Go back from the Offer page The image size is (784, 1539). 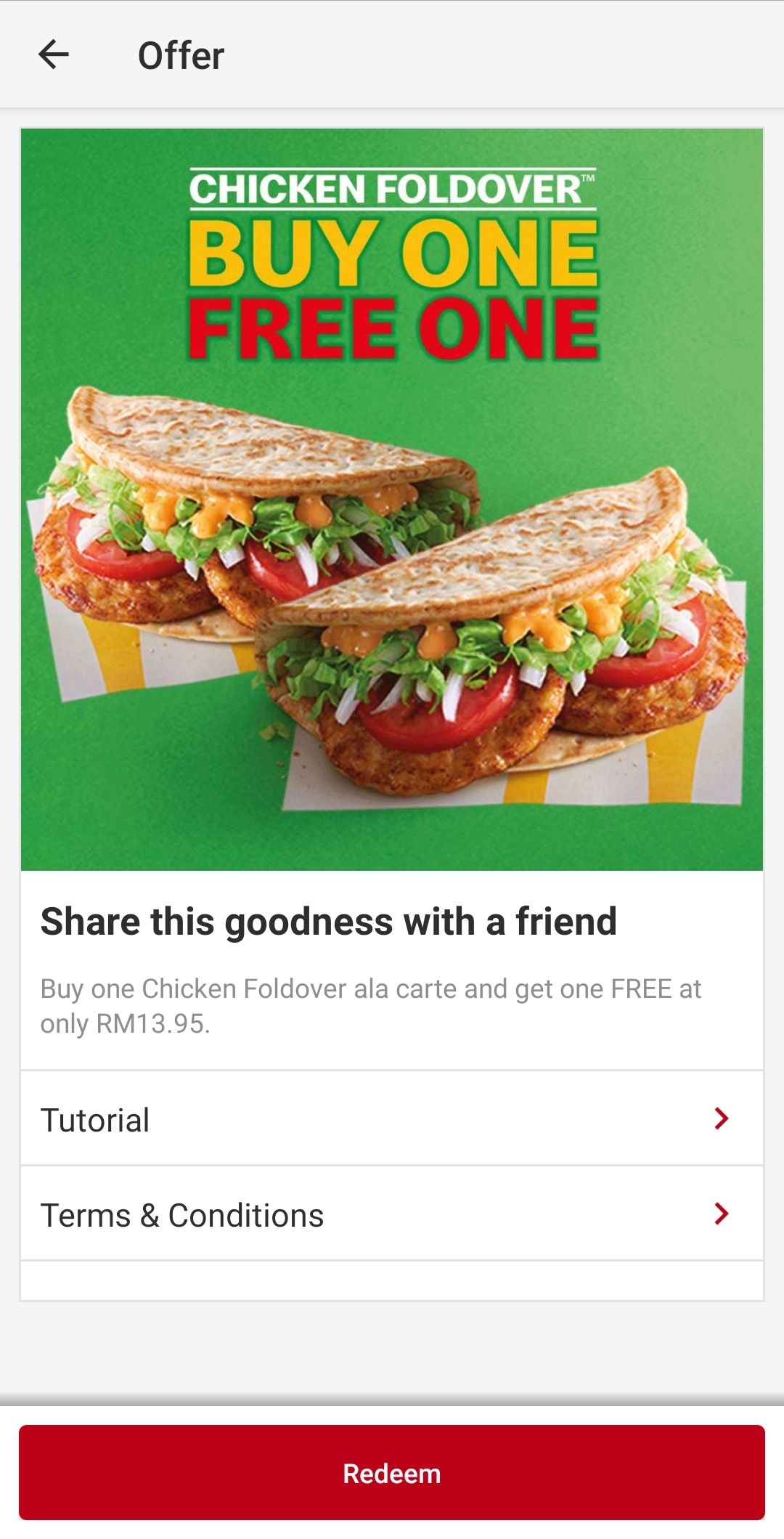pyautogui.click(x=54, y=54)
